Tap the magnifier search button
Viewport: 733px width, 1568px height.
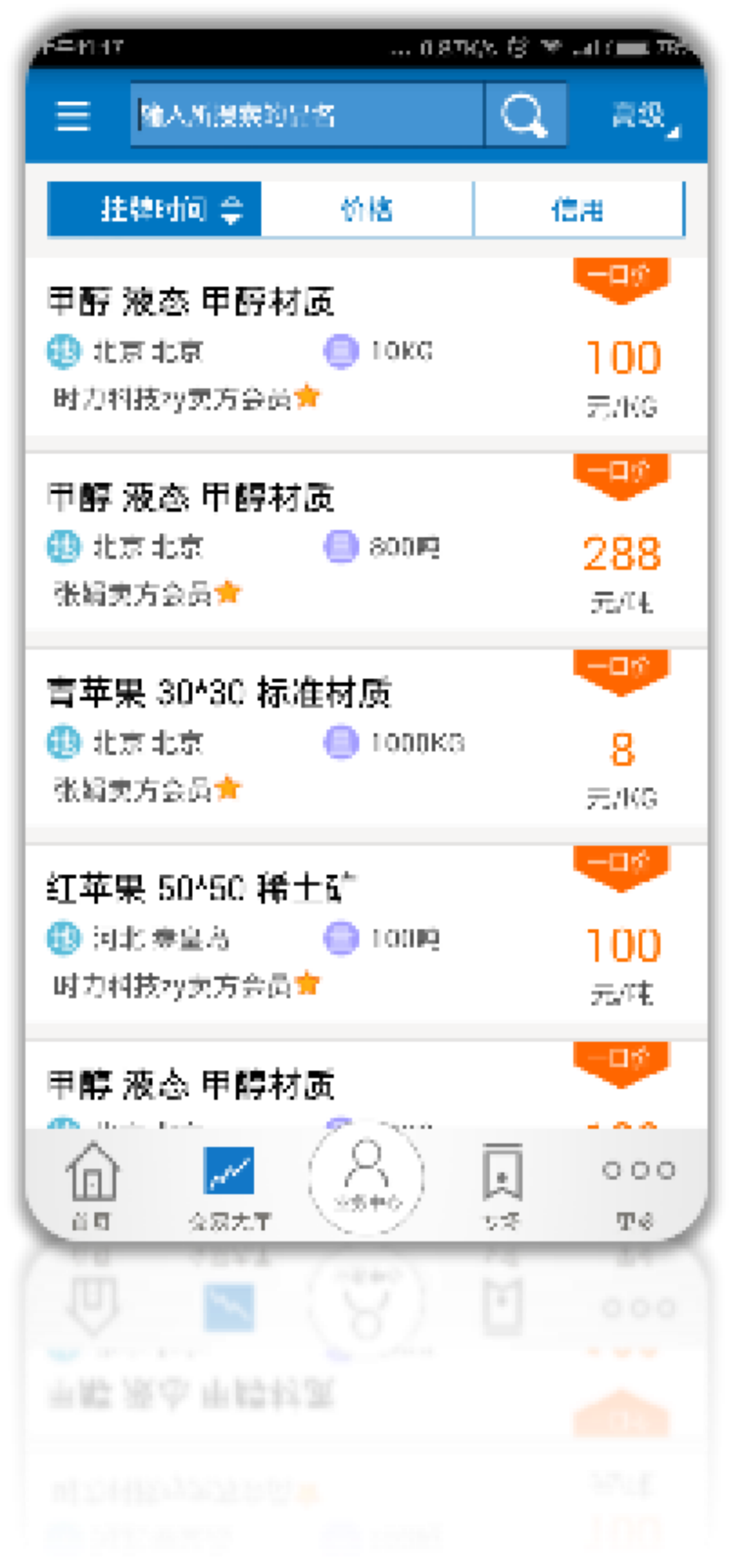point(525,115)
